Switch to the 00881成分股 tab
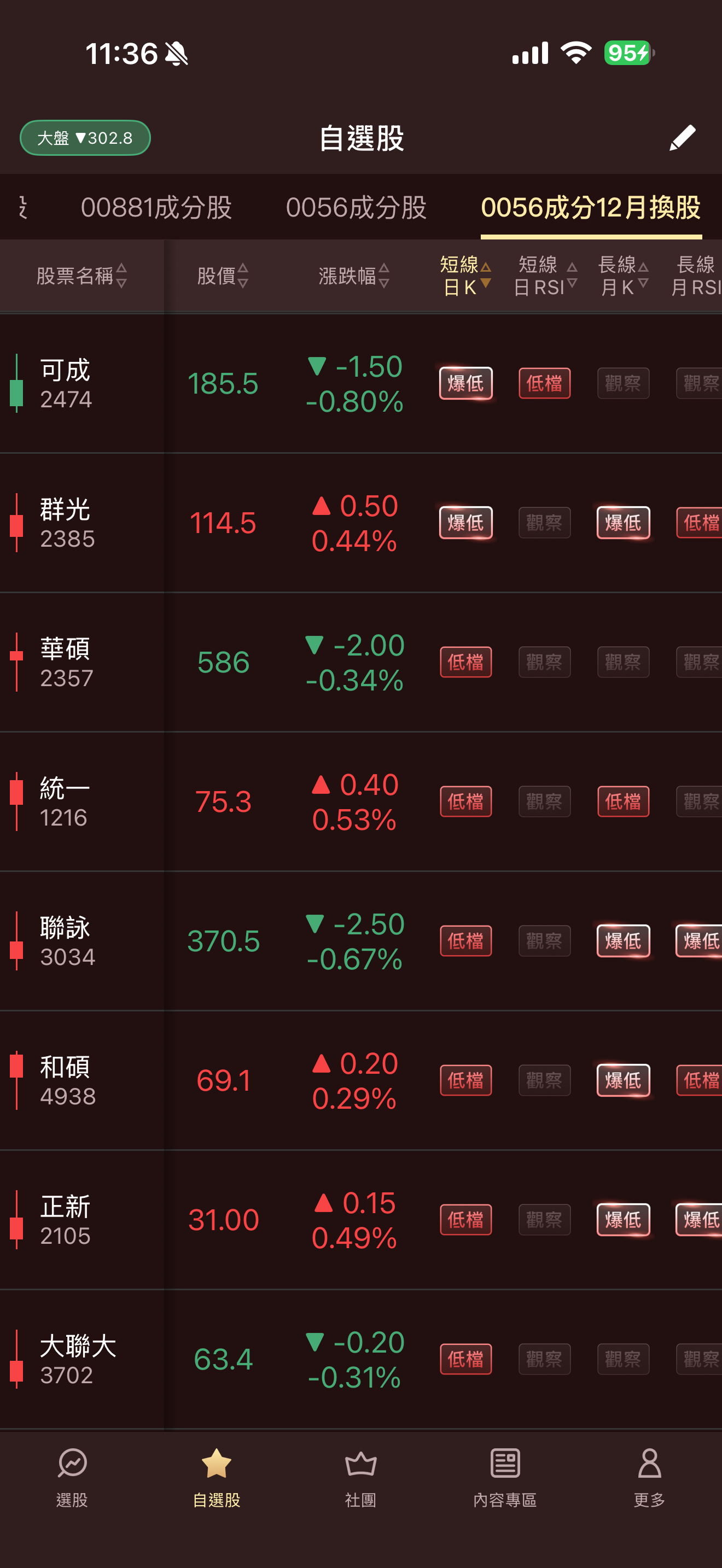Screen dimensions: 722x1568 coord(156,208)
